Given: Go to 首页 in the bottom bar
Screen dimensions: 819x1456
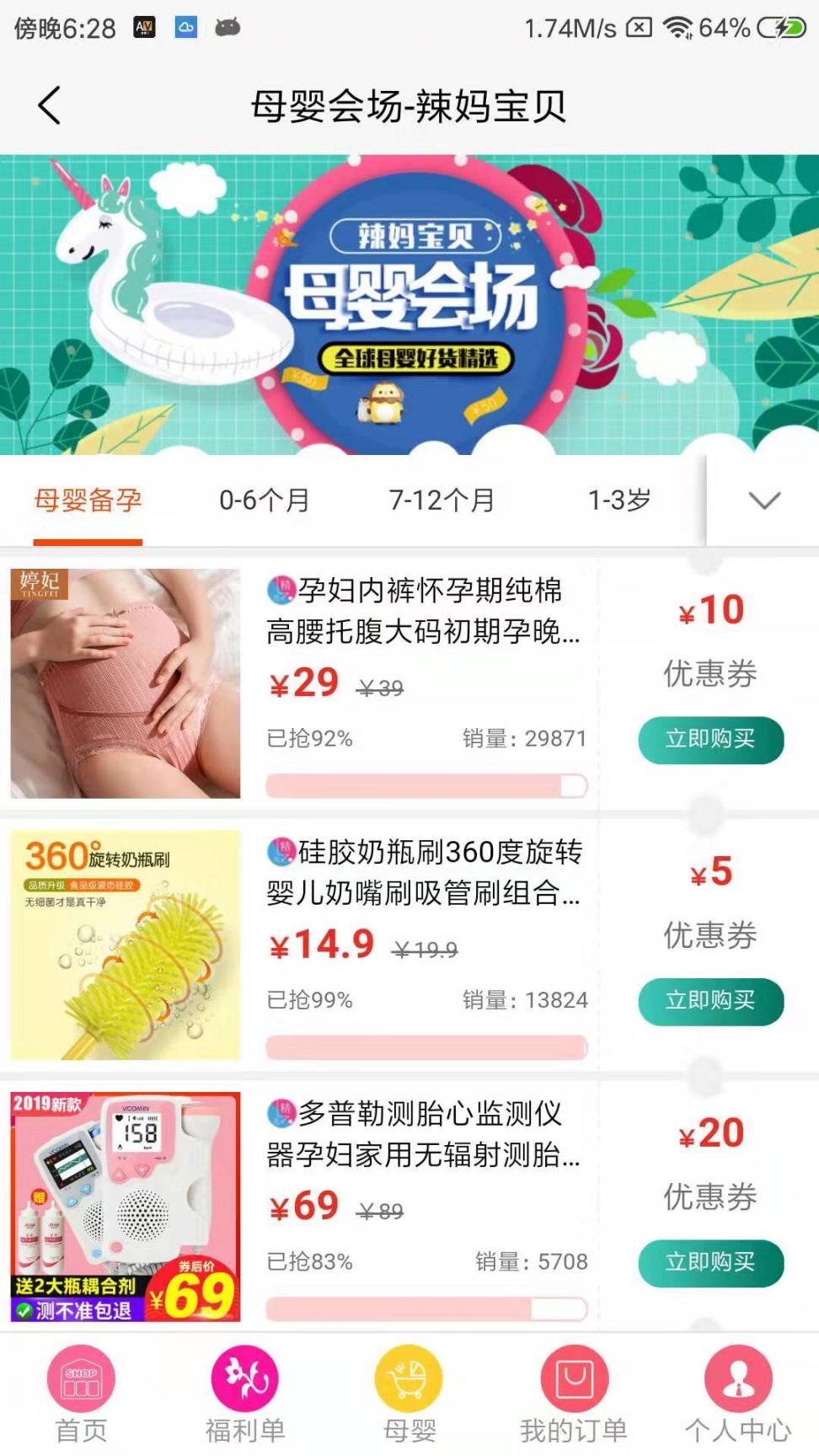Looking at the screenshot, I should point(81,1394).
